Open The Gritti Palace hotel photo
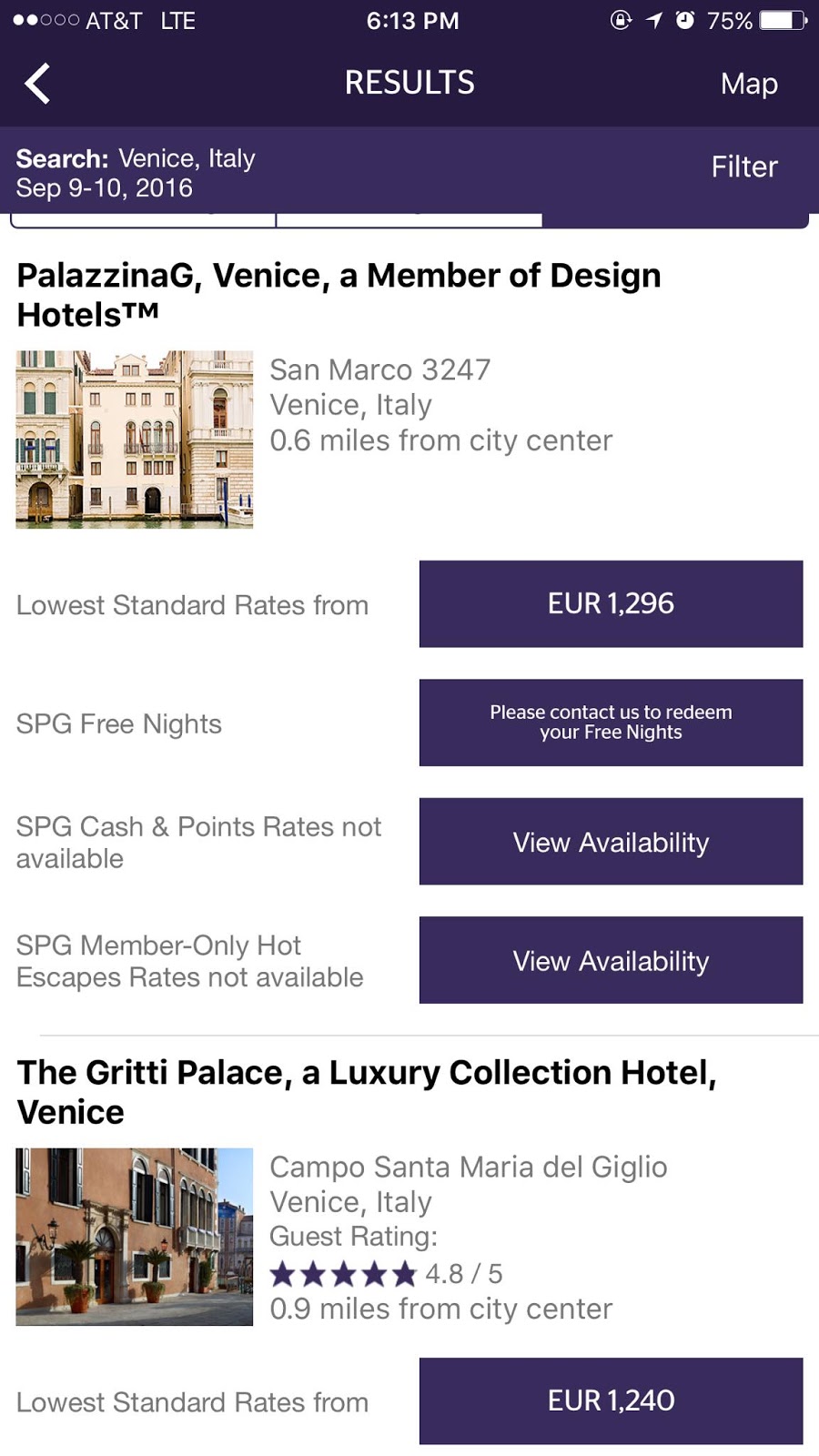 tap(135, 1236)
